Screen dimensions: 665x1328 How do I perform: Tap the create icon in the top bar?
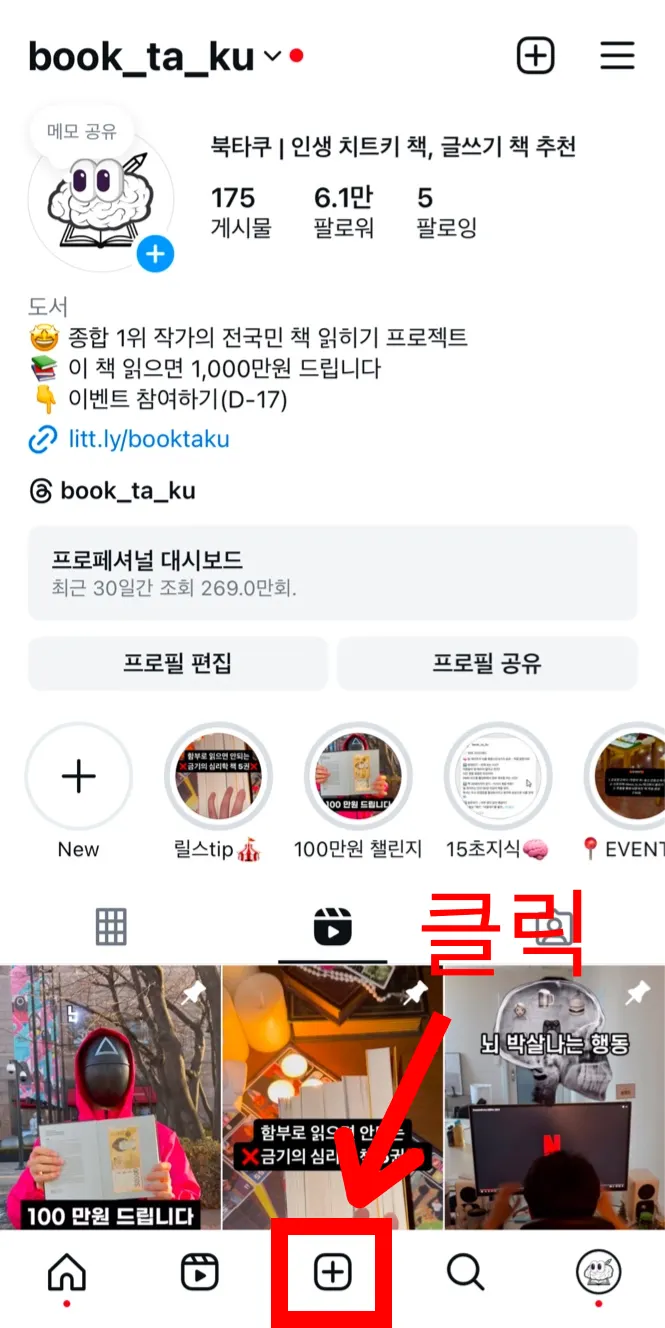[x=535, y=56]
